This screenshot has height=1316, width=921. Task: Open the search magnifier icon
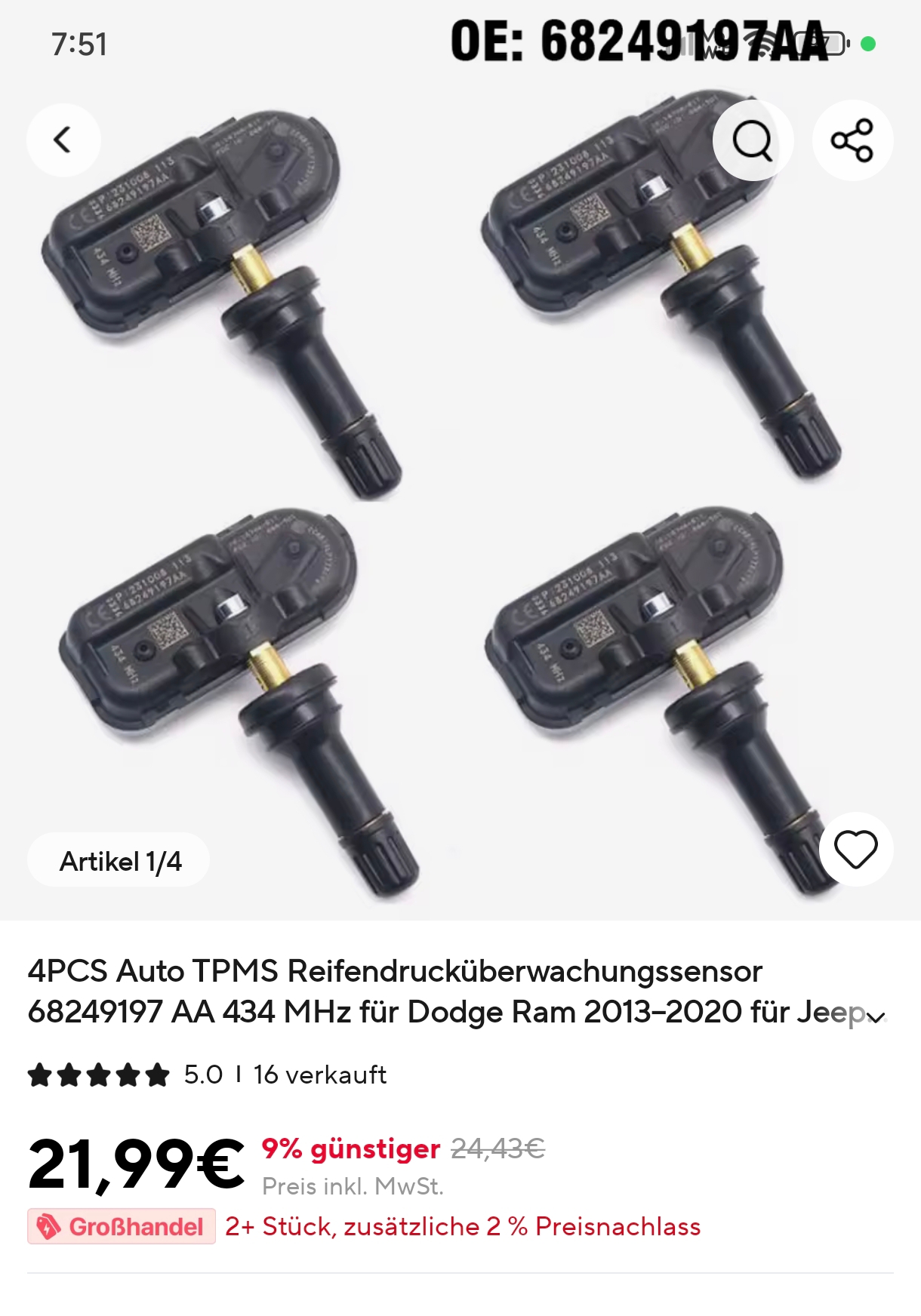point(753,140)
